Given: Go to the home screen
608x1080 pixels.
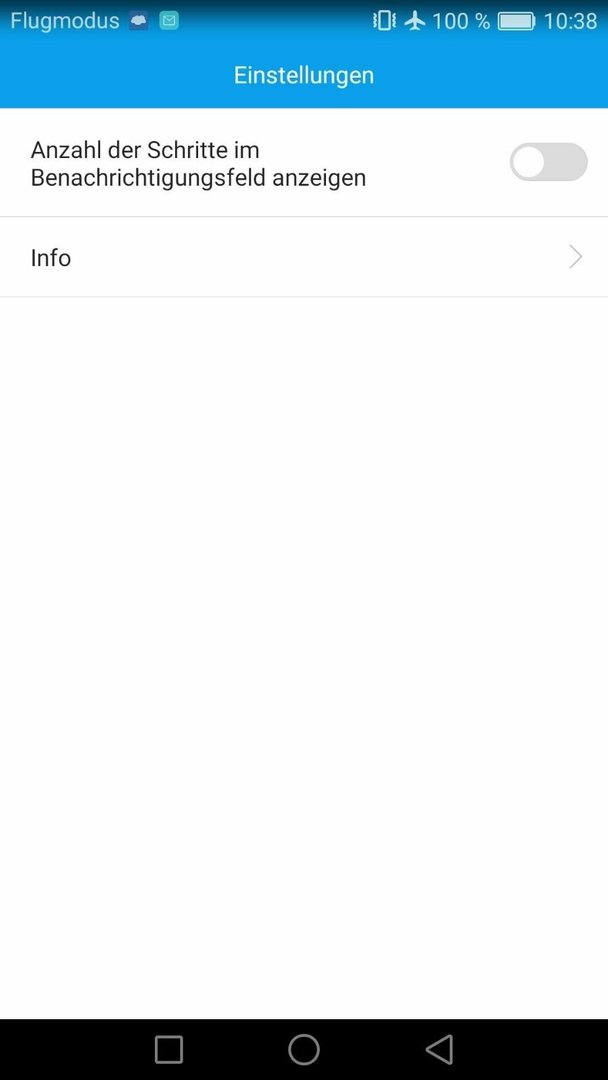Looking at the screenshot, I should point(304,1049).
